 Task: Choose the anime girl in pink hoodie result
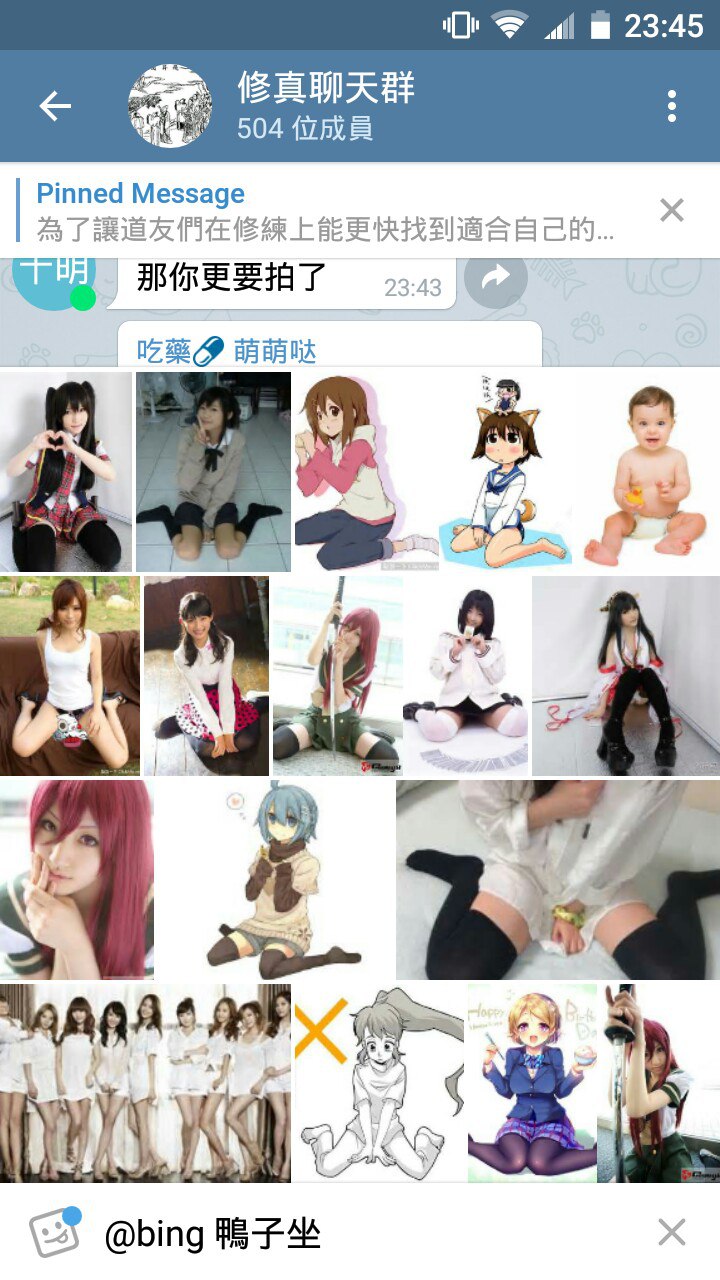pos(366,472)
